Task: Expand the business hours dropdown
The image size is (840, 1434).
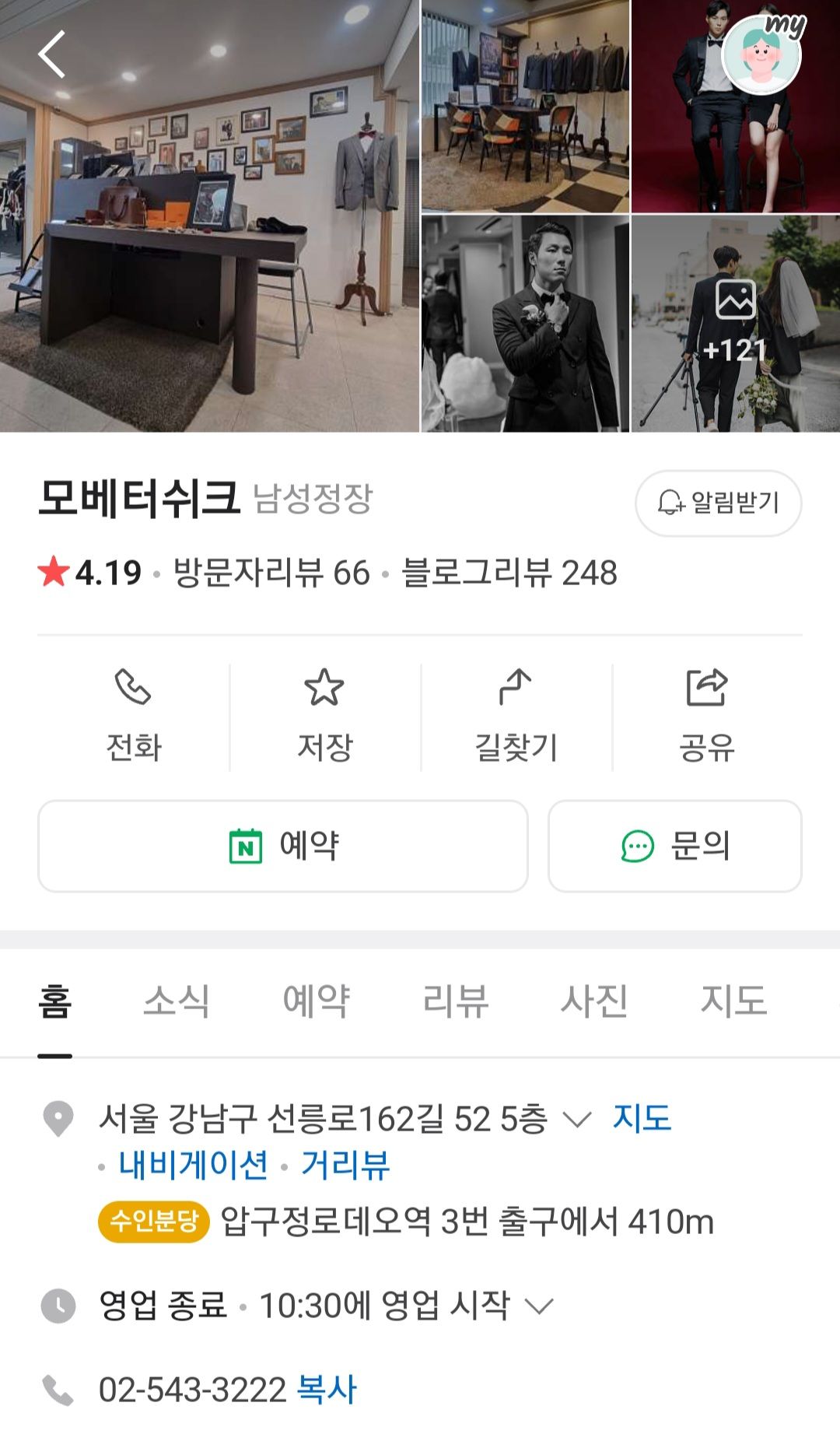Action: (539, 1306)
